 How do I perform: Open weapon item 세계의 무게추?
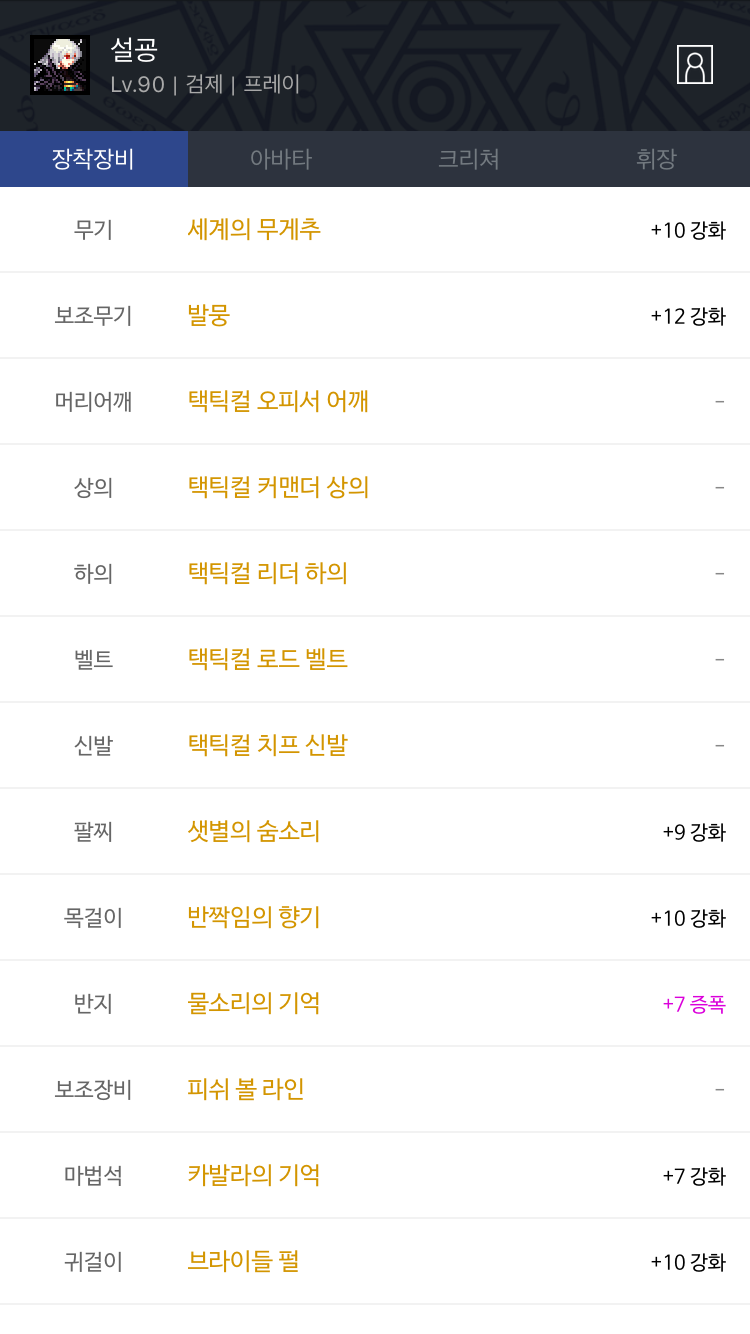(x=254, y=229)
